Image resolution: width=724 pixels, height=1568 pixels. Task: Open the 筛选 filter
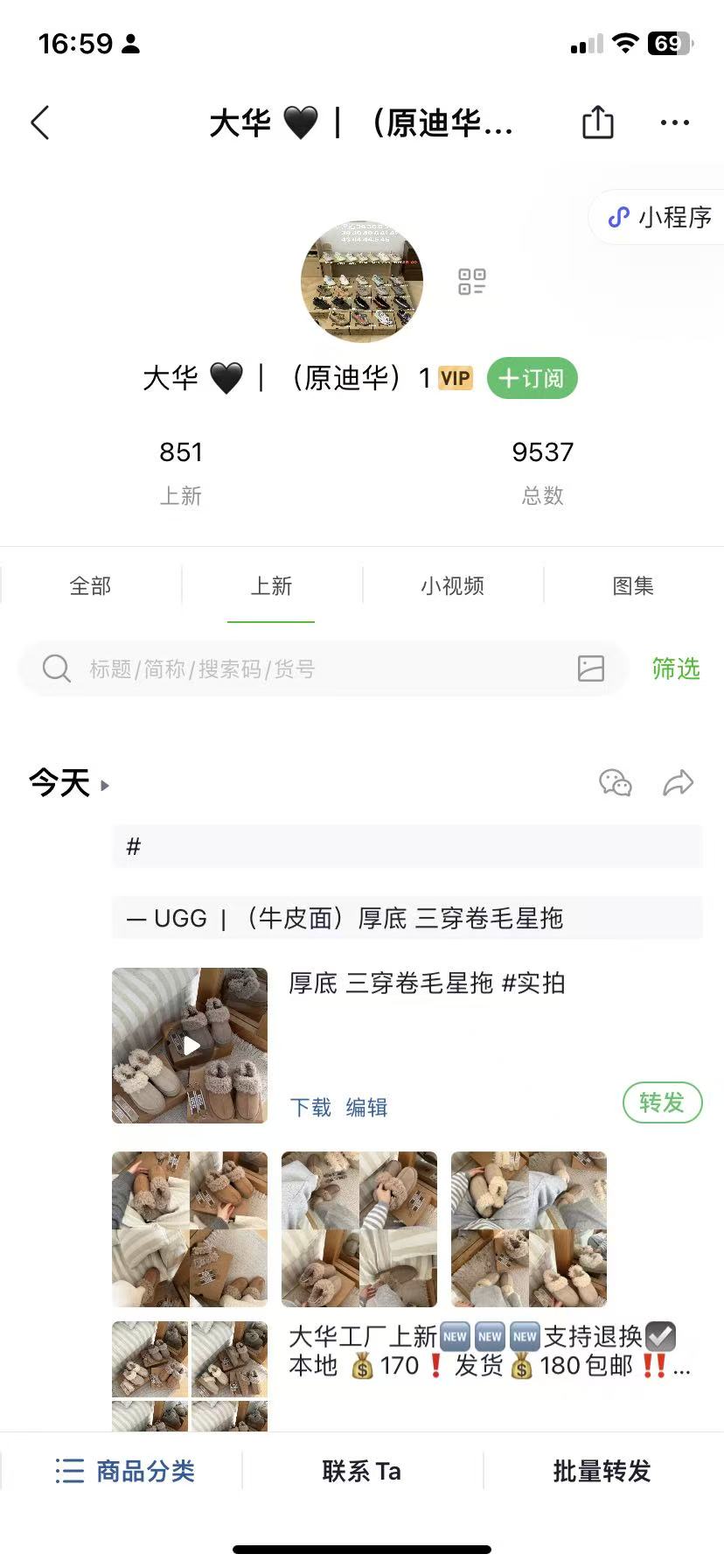coord(675,669)
